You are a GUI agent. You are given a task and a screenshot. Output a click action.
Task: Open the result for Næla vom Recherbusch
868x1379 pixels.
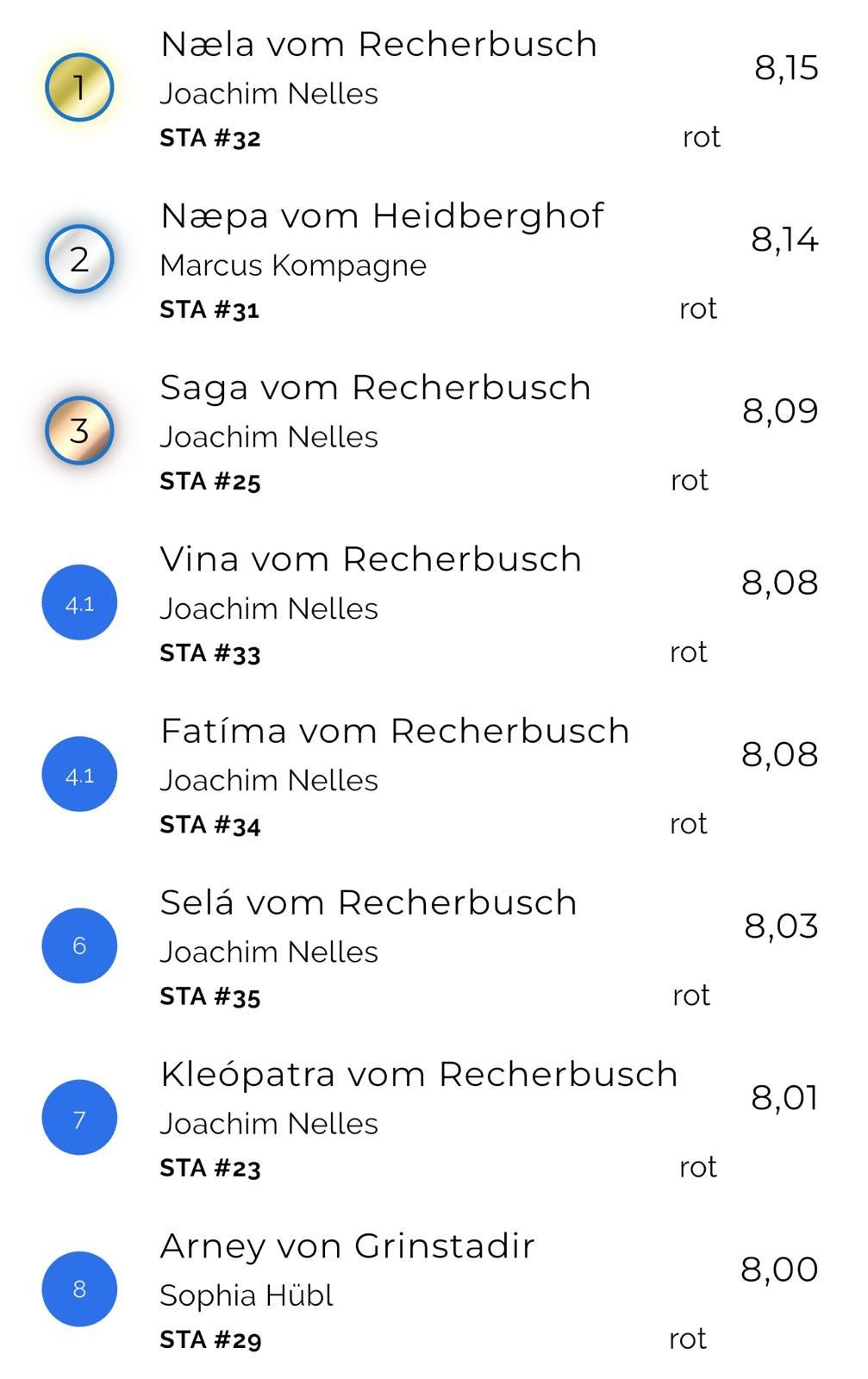[378, 45]
